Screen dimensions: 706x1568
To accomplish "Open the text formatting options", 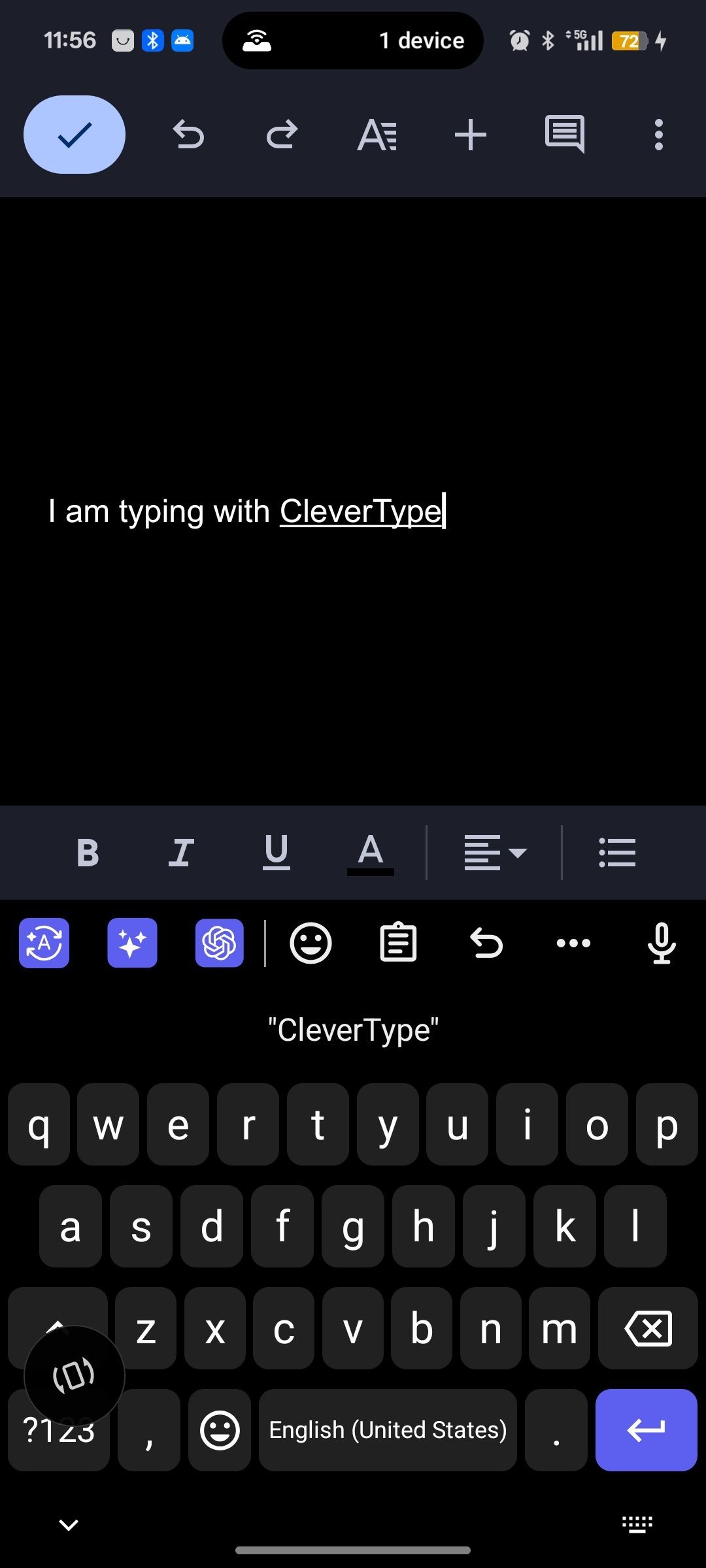I will click(377, 135).
